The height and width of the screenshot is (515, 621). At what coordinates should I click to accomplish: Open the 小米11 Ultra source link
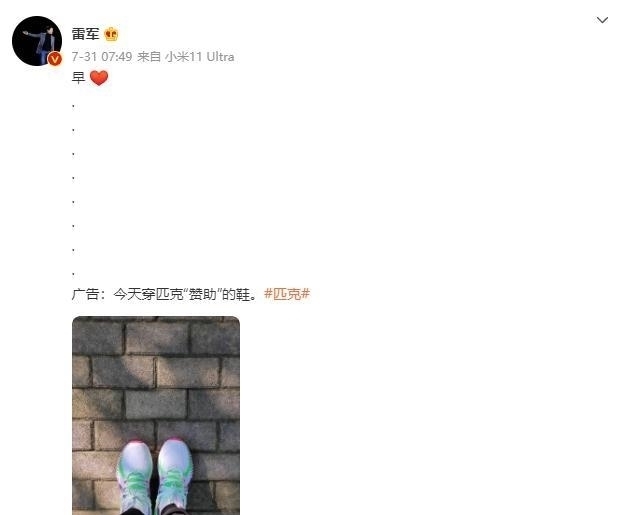click(199, 57)
